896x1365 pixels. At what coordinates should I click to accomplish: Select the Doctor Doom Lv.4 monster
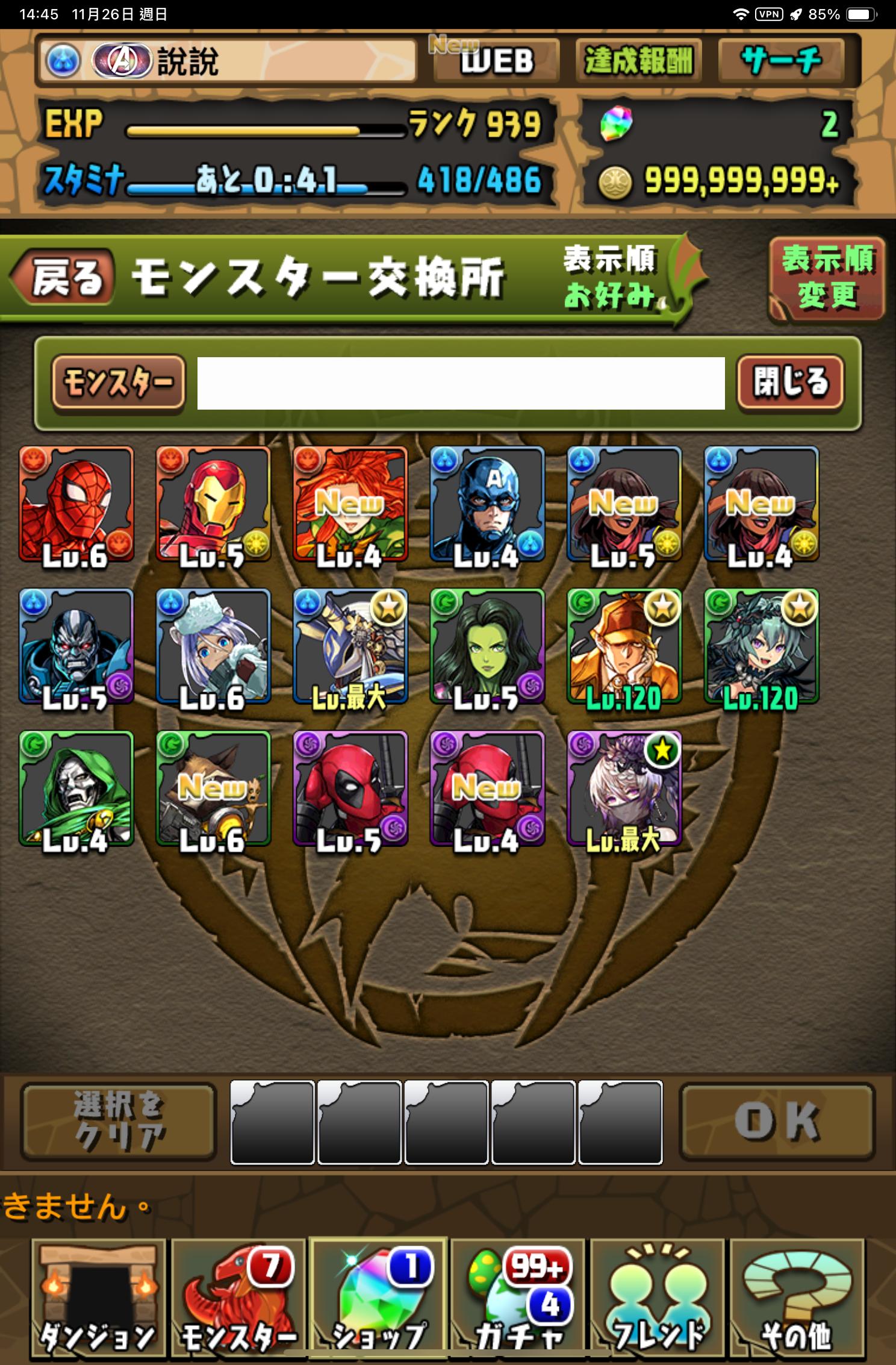[x=76, y=789]
